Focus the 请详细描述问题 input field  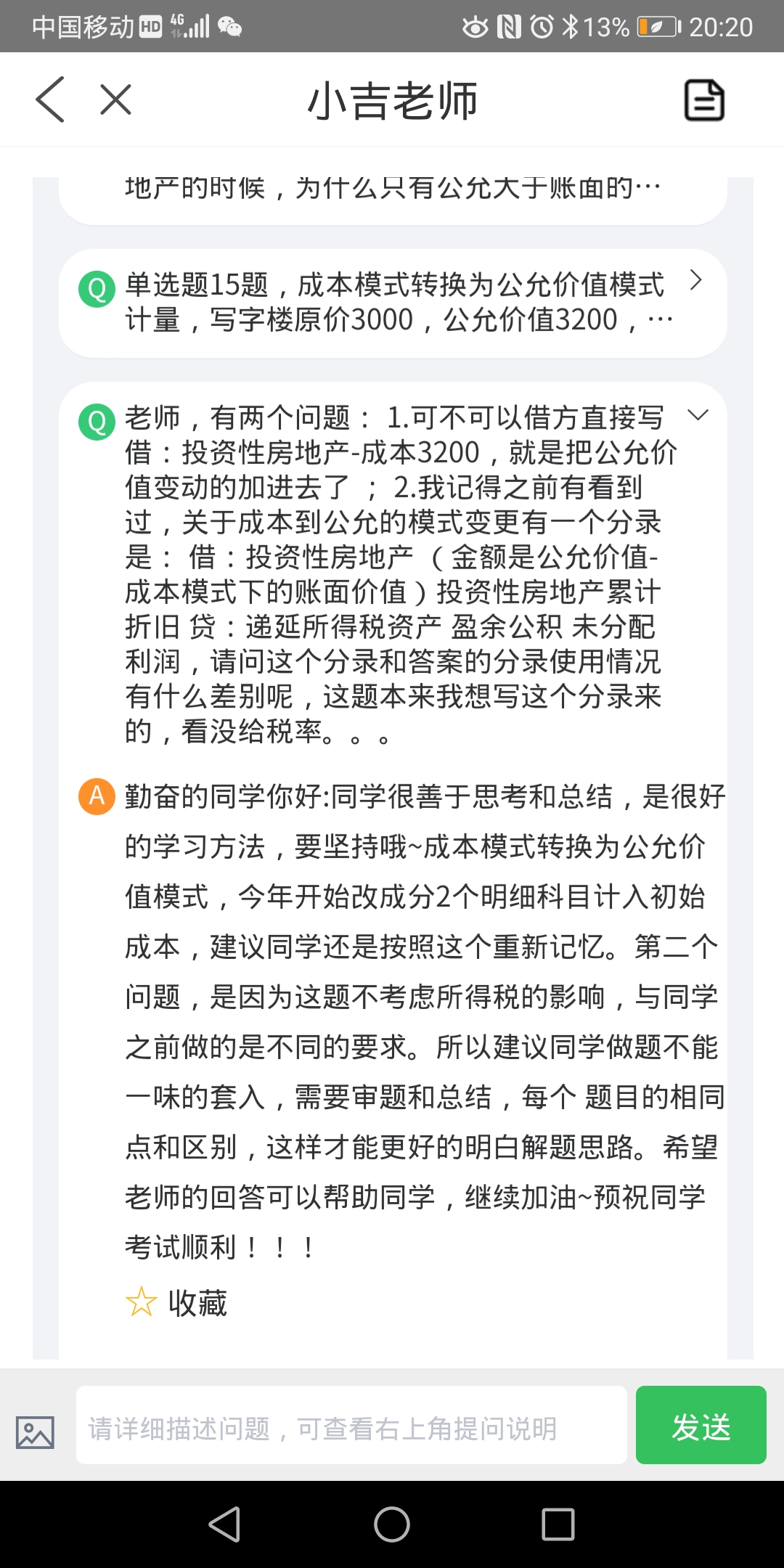(x=351, y=1429)
